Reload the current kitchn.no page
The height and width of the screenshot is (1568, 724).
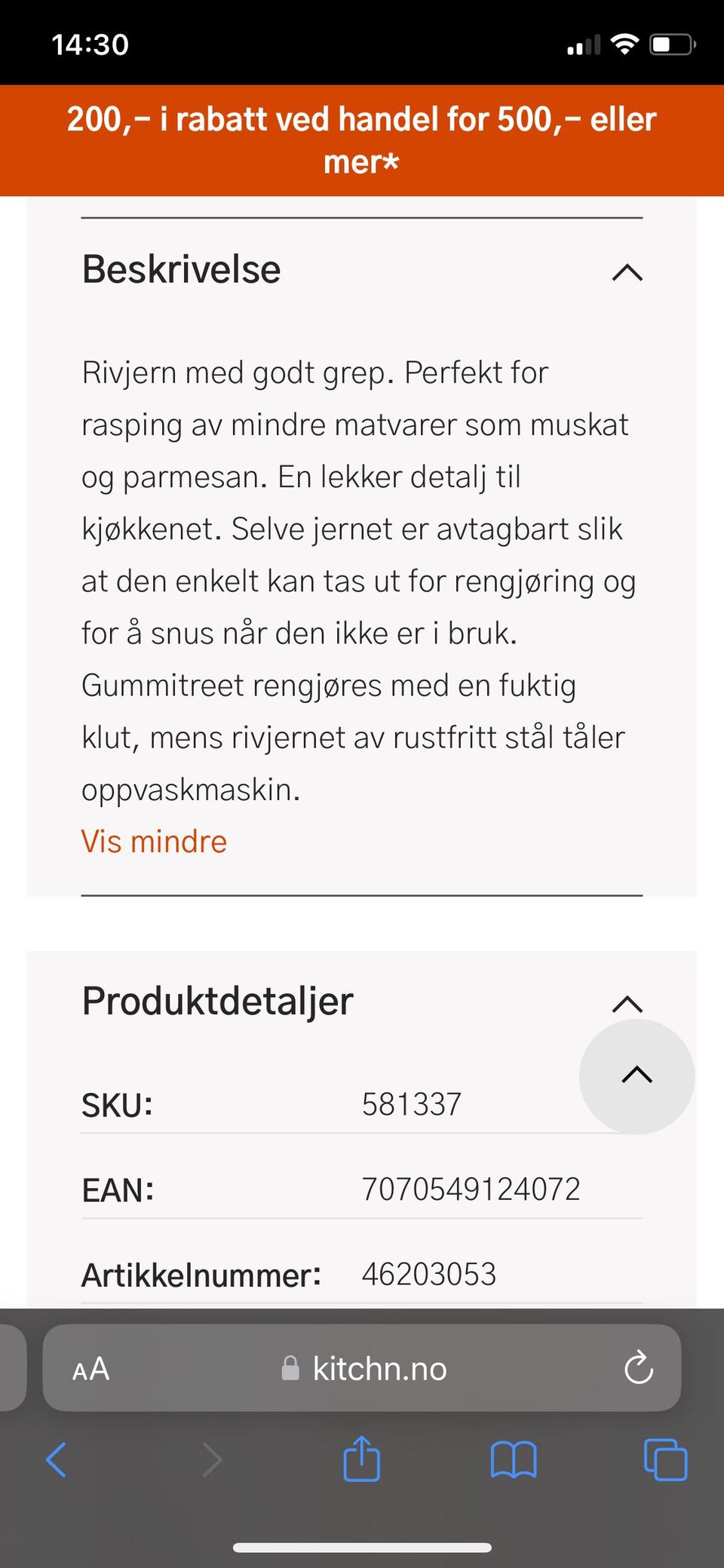click(x=638, y=1368)
